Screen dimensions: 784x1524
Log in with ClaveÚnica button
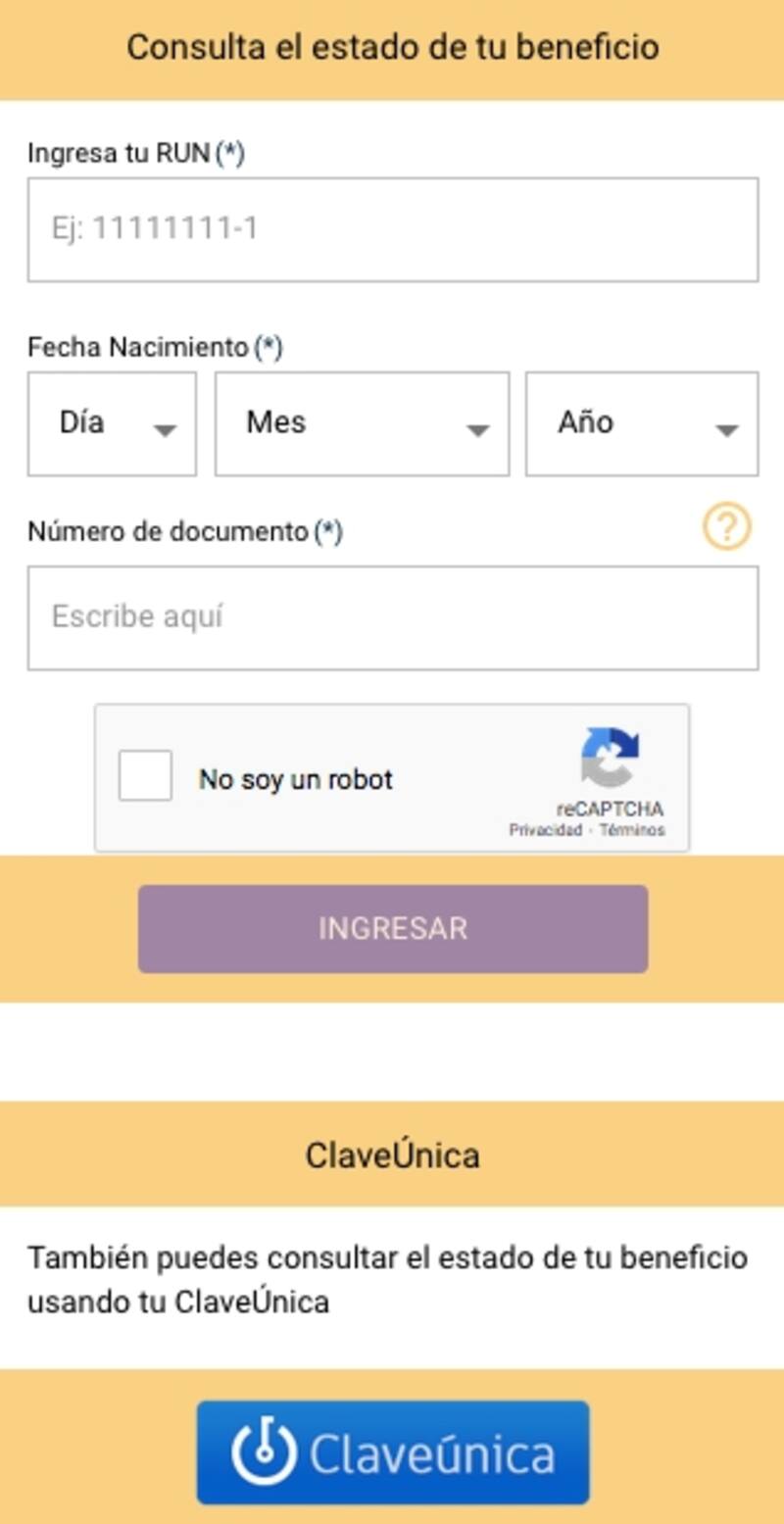(x=392, y=1452)
